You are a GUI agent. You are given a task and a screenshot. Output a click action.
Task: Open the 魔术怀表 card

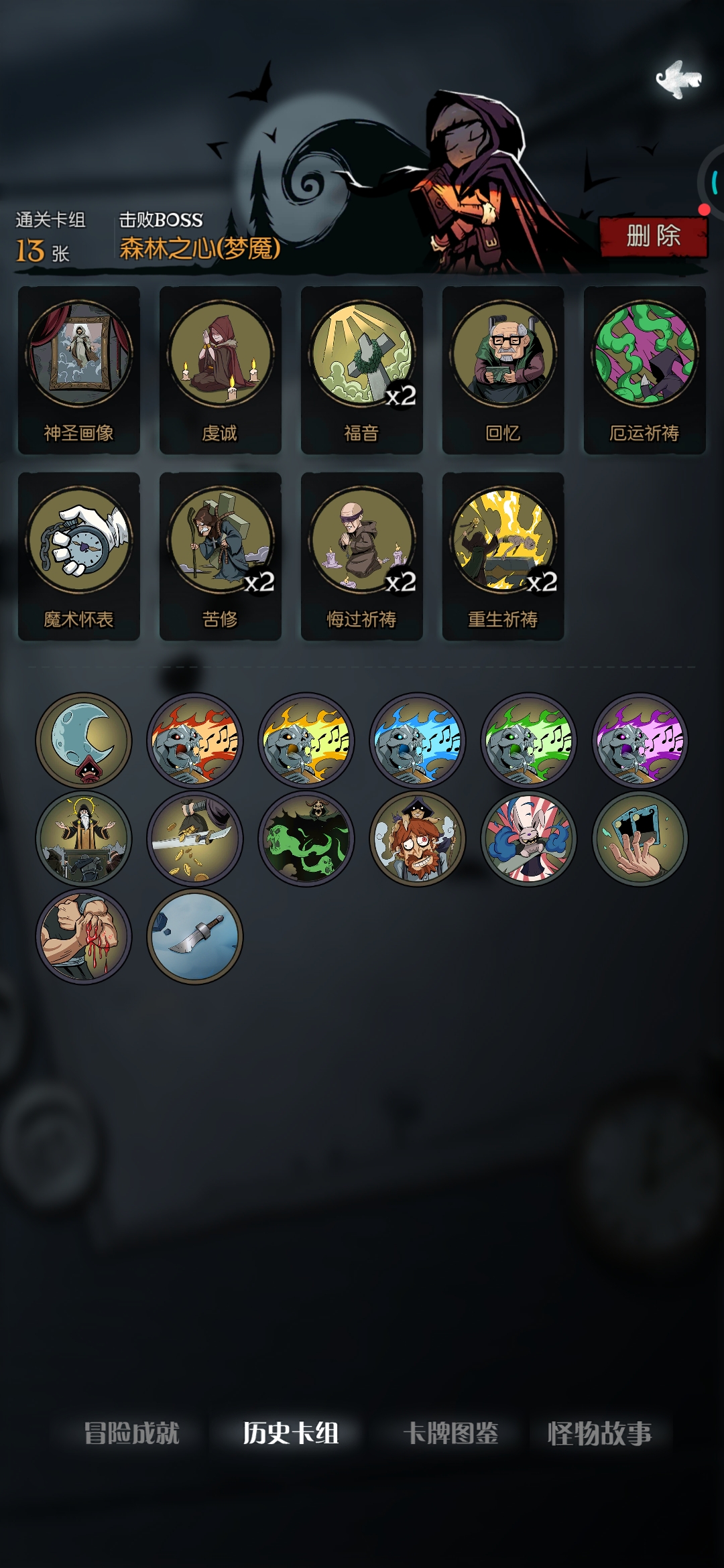[x=79, y=556]
